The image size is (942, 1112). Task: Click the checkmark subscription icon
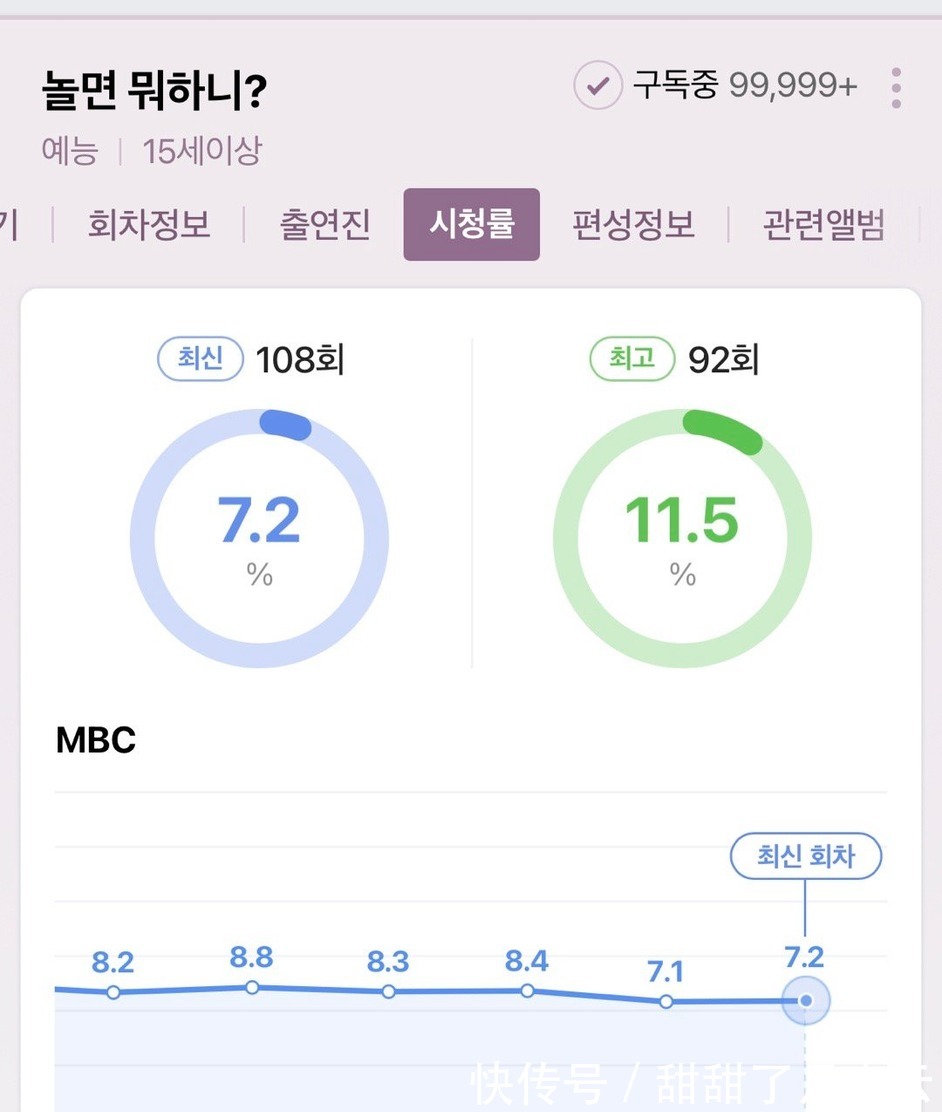coord(597,86)
